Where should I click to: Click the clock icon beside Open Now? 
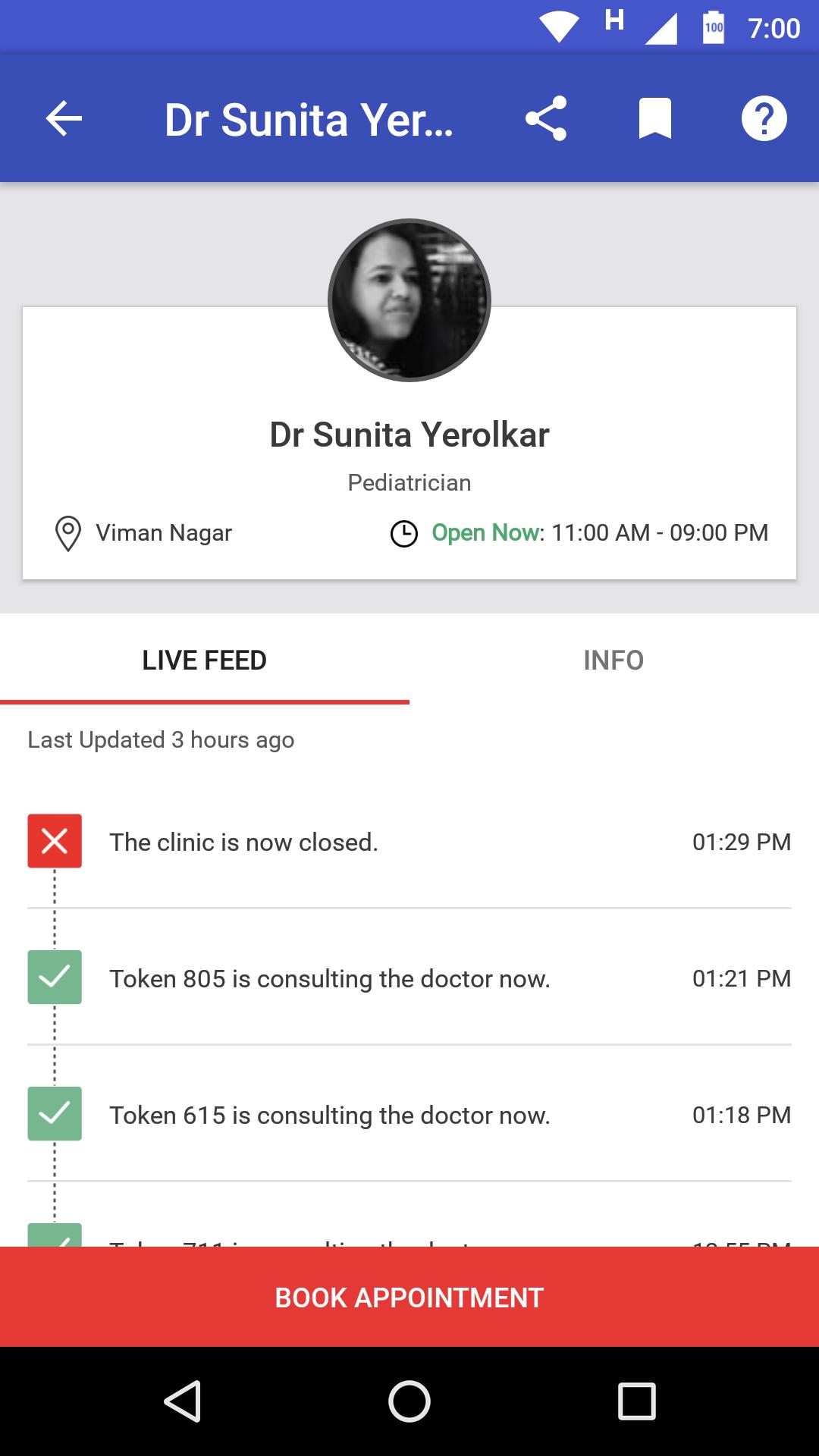click(x=404, y=532)
